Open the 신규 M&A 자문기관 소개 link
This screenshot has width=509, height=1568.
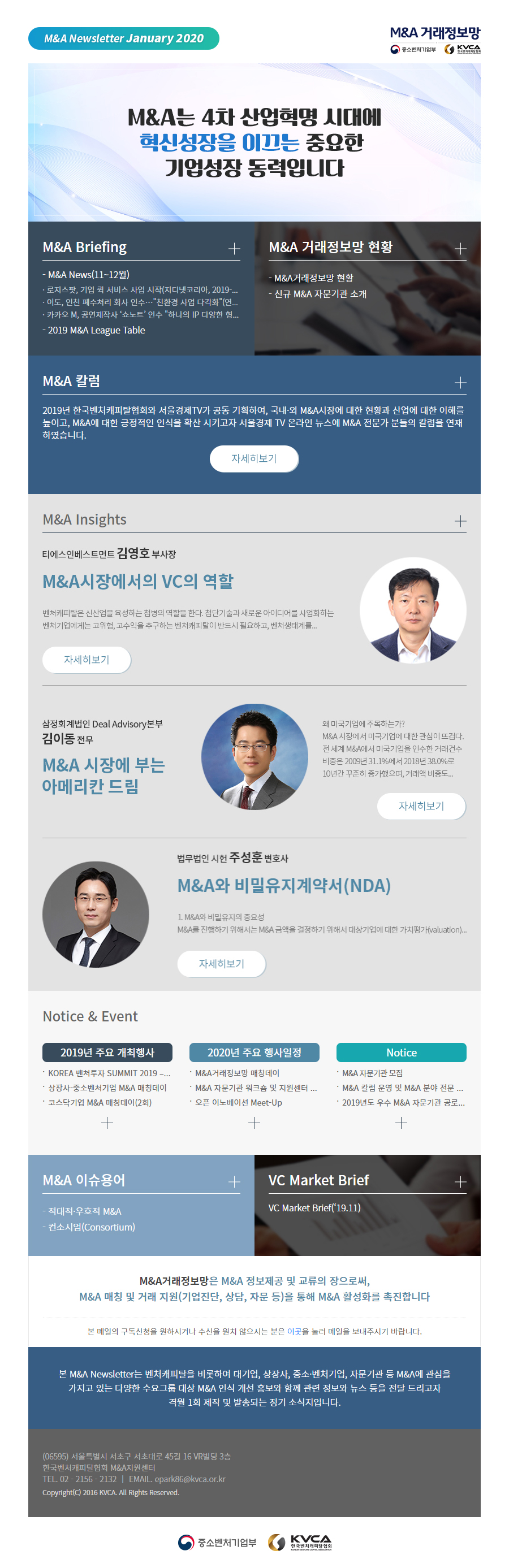click(320, 294)
